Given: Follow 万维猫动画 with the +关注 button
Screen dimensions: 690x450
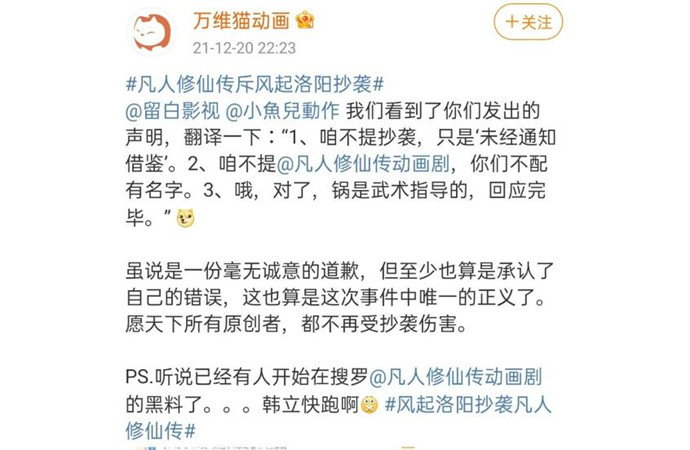Looking at the screenshot, I should click(528, 23).
